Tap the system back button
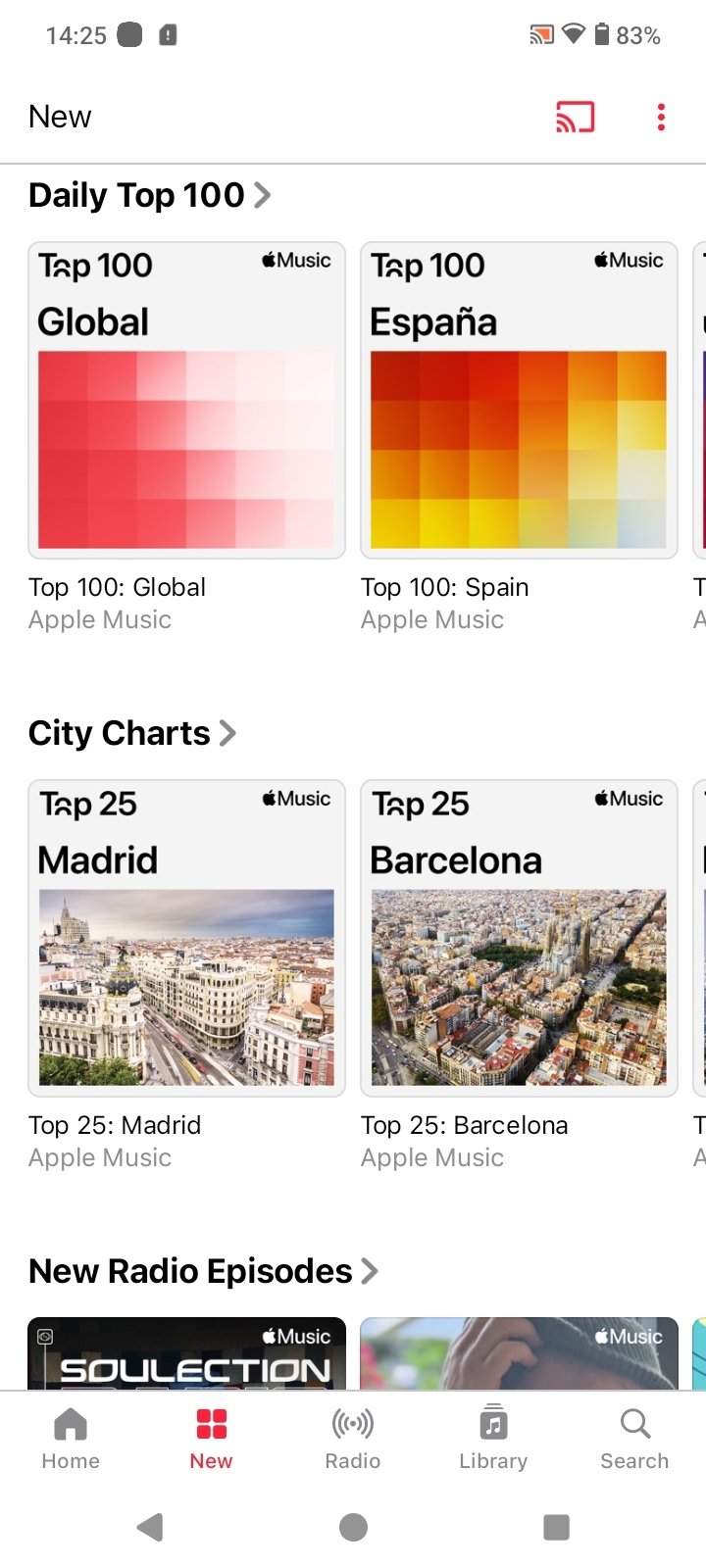 pos(150,1527)
